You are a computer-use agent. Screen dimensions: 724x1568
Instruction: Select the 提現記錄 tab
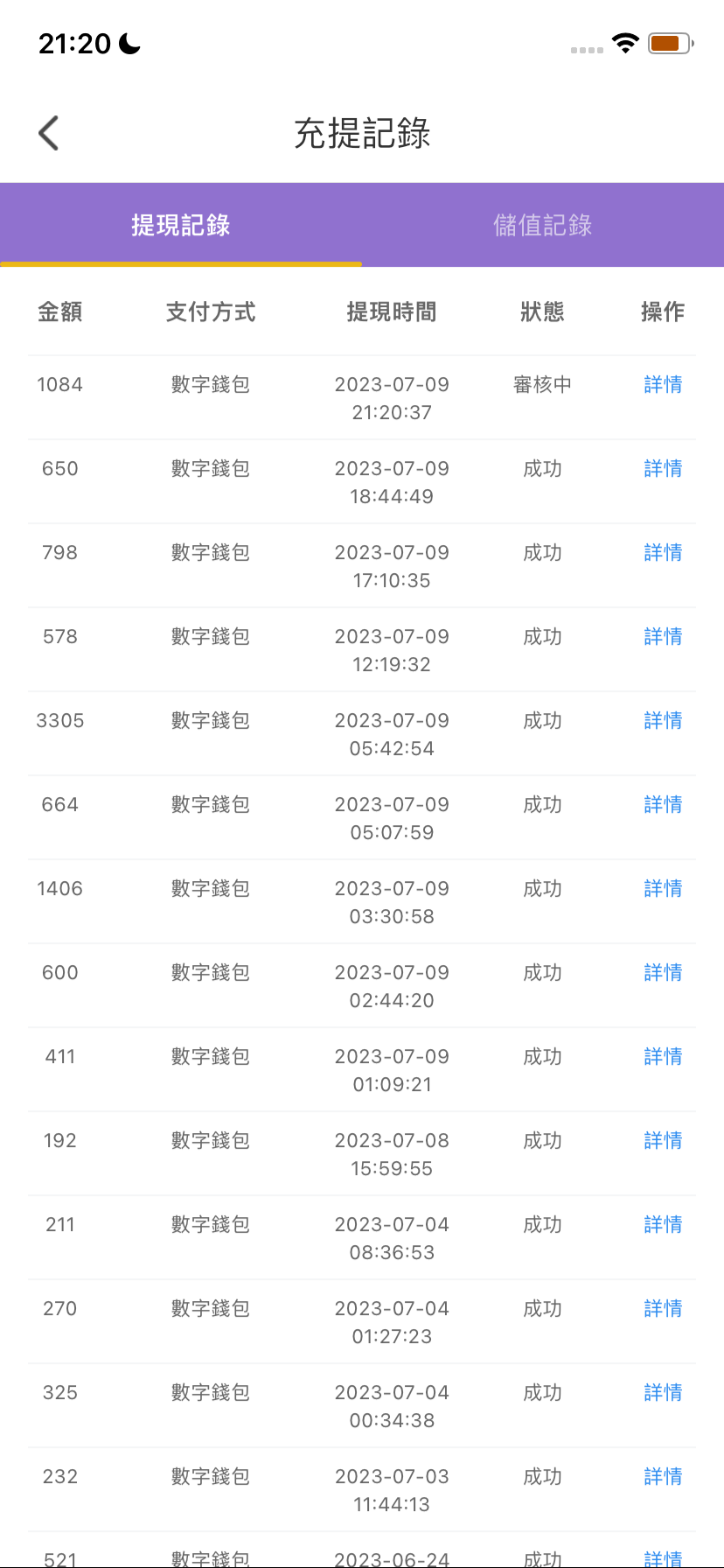180,225
